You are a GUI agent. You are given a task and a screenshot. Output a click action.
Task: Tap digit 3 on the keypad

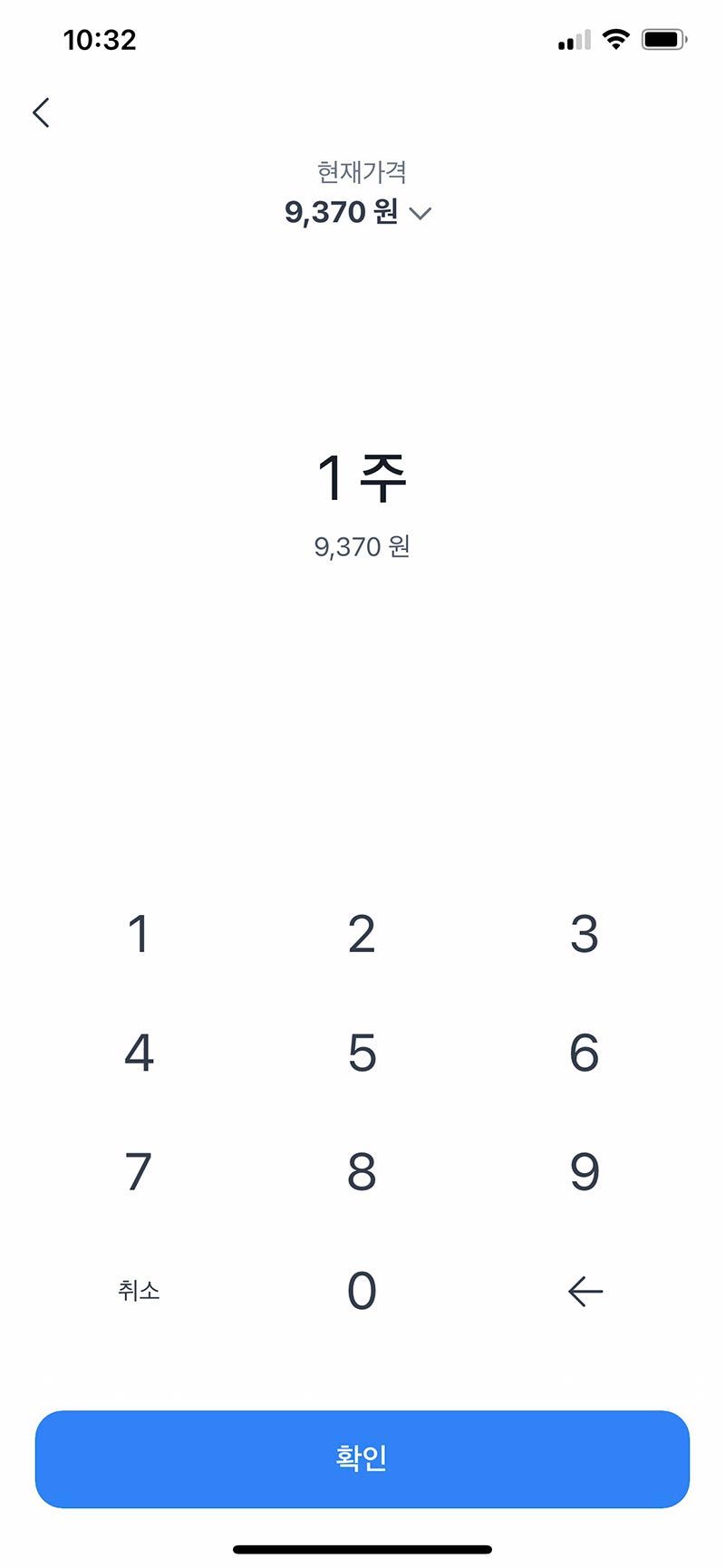pos(585,934)
